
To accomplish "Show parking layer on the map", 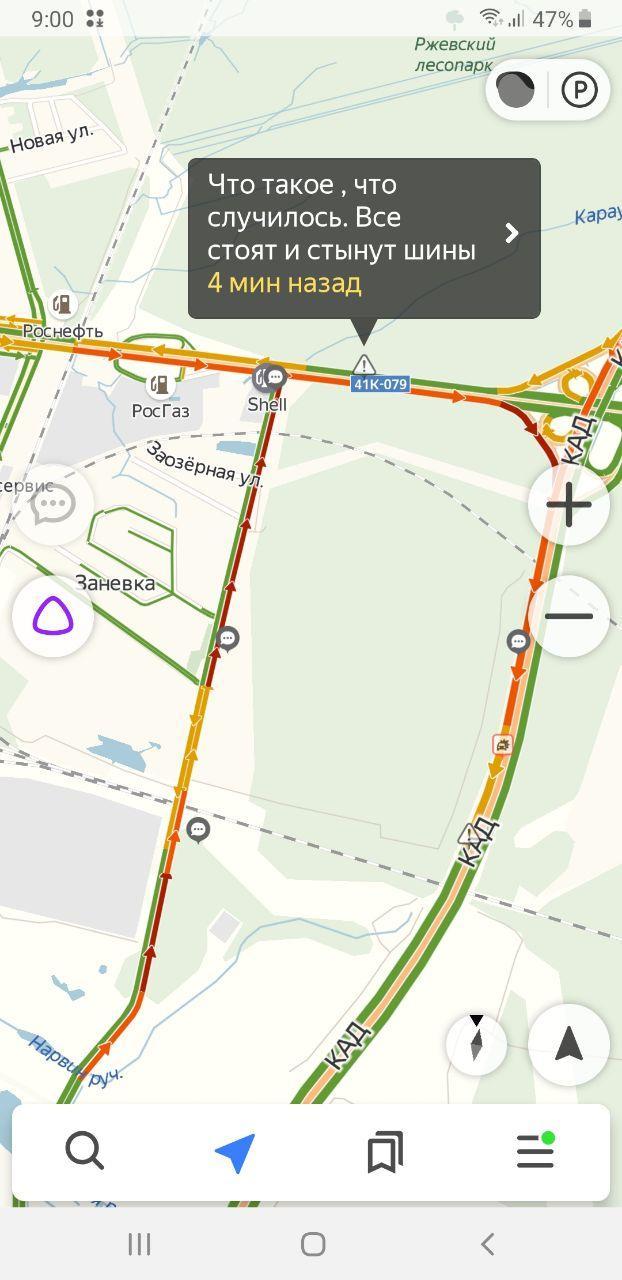I will click(x=579, y=91).
